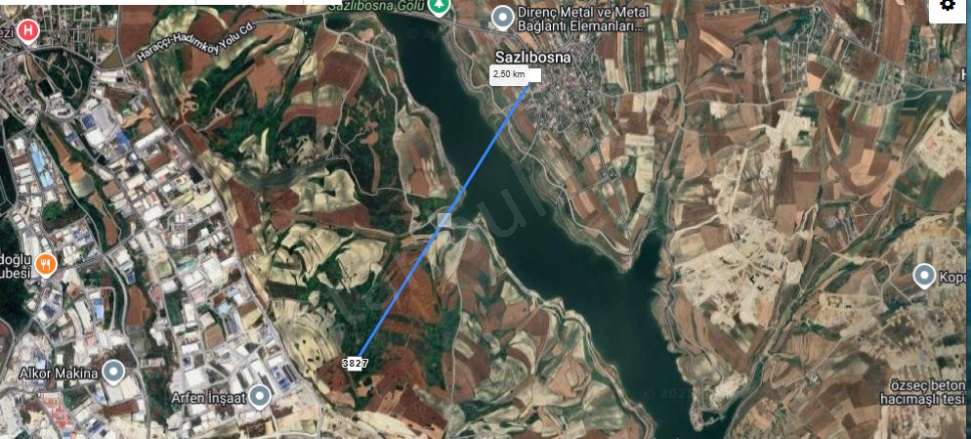The height and width of the screenshot is (439, 971).
Task: Open the Alkor Makina place marker
Action: 114,373
